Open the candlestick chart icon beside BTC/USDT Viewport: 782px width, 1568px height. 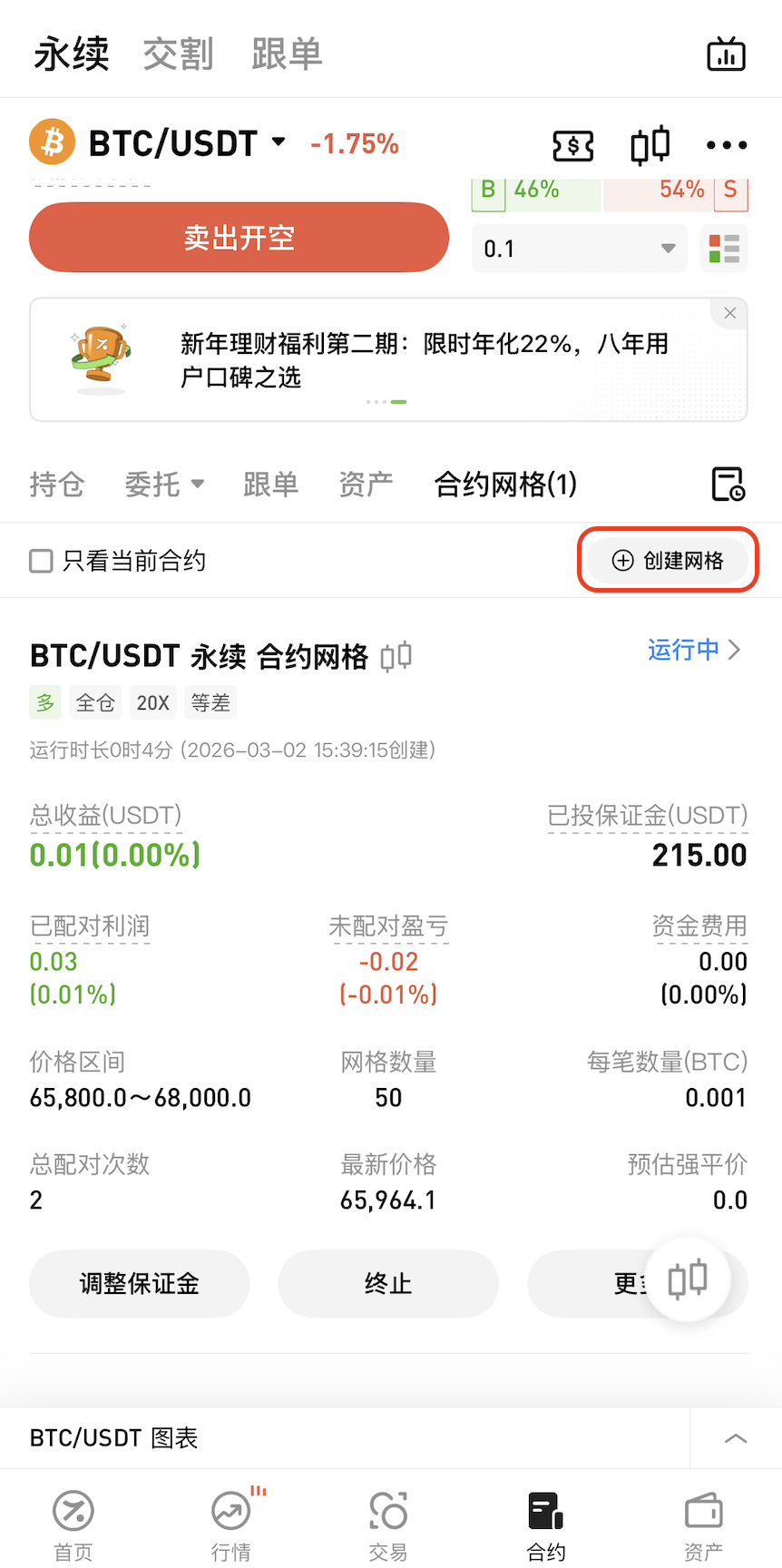(650, 145)
